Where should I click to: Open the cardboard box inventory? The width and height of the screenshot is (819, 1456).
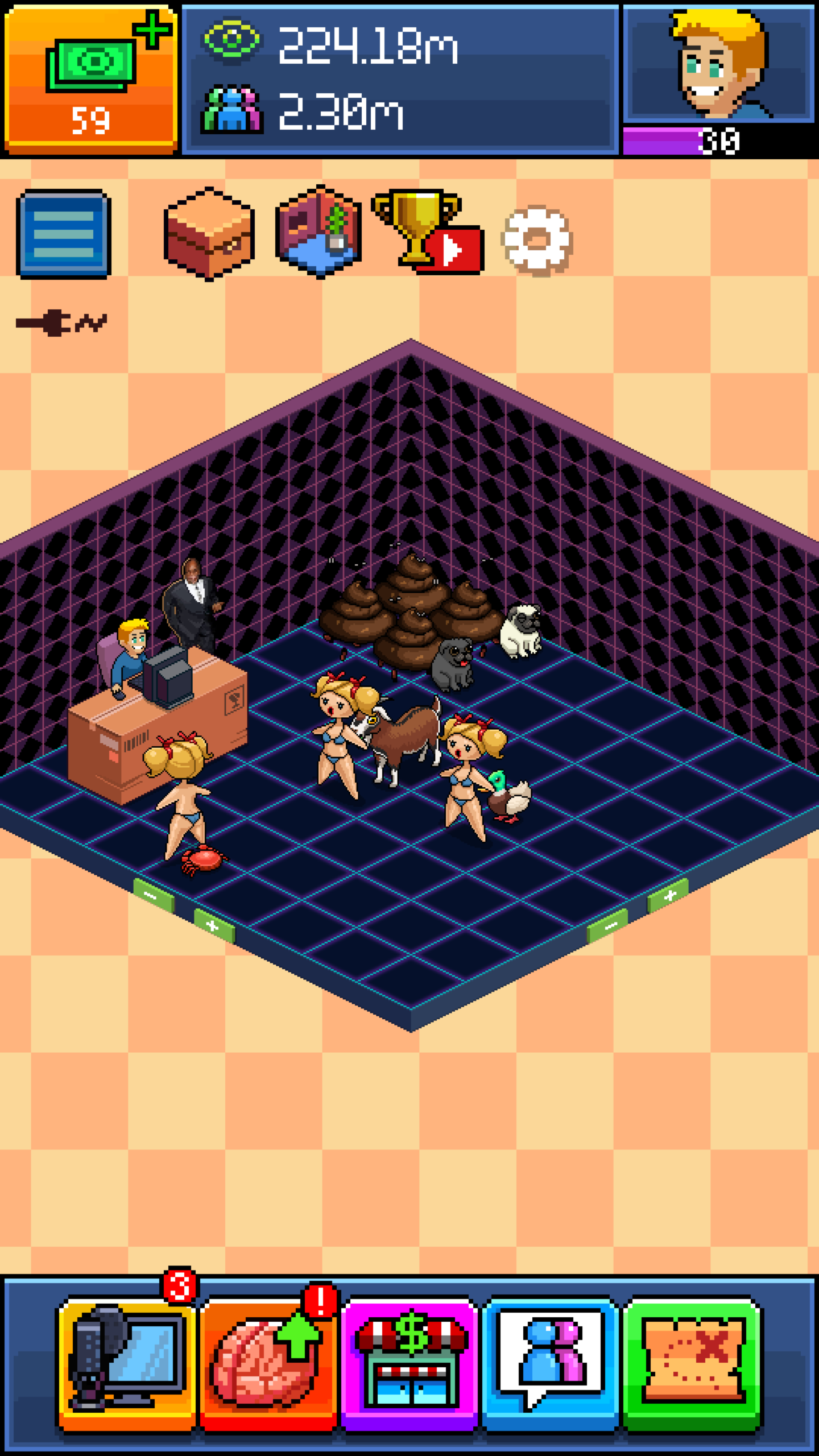click(x=209, y=234)
